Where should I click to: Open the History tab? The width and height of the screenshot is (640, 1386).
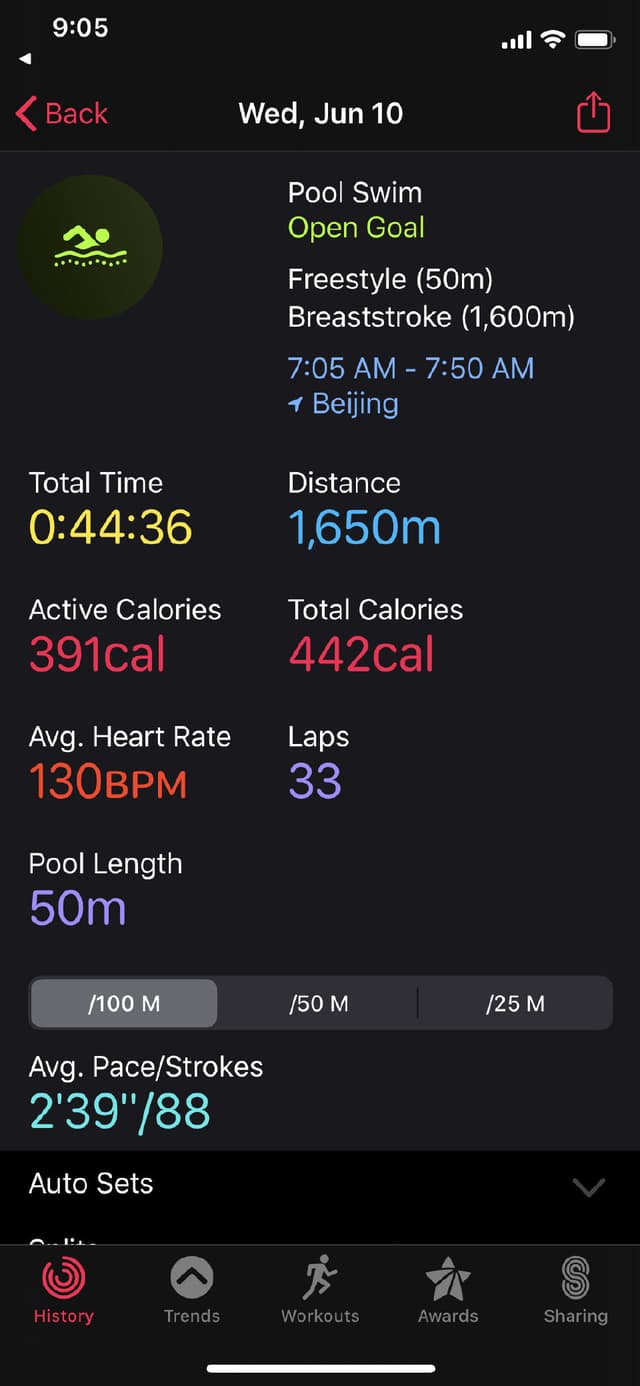click(63, 1291)
